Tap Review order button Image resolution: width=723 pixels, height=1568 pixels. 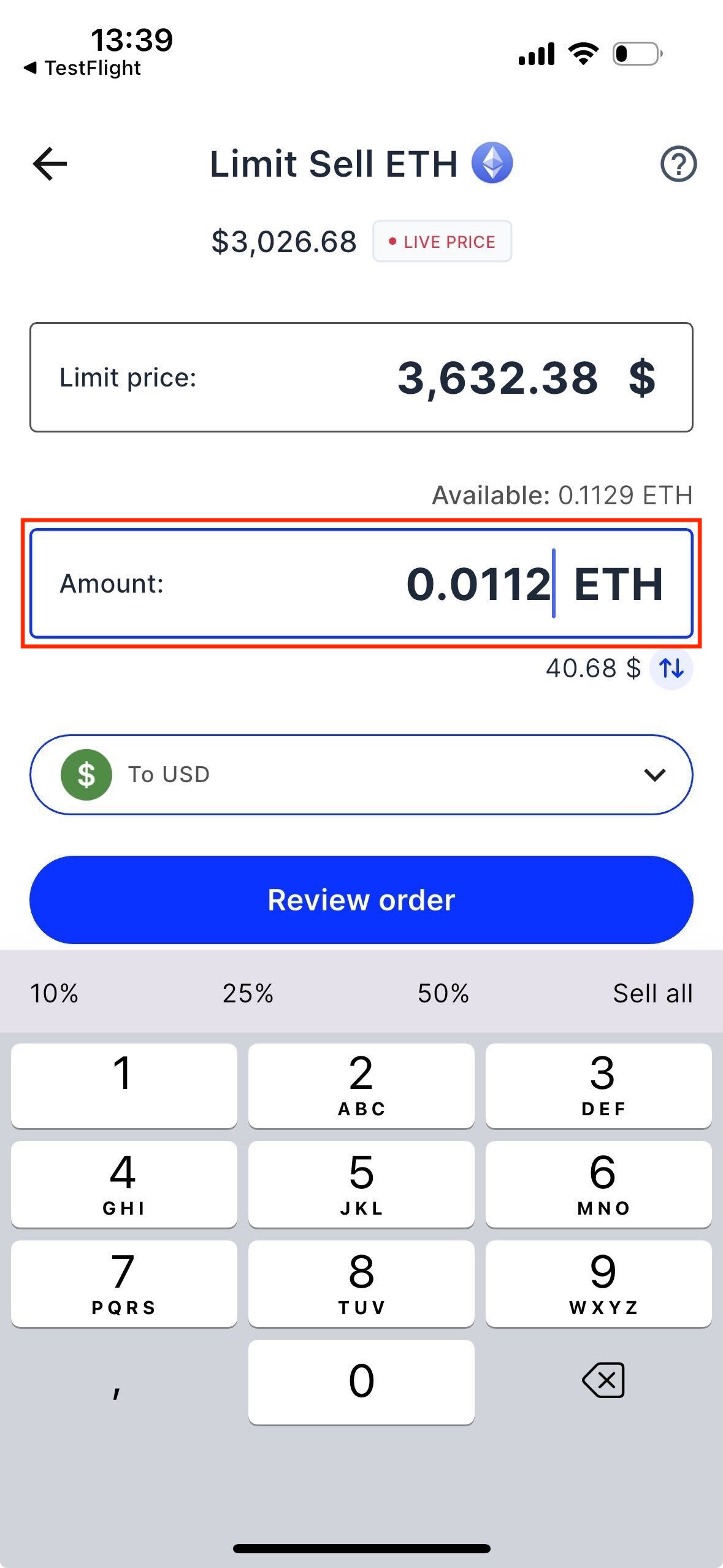(x=361, y=900)
